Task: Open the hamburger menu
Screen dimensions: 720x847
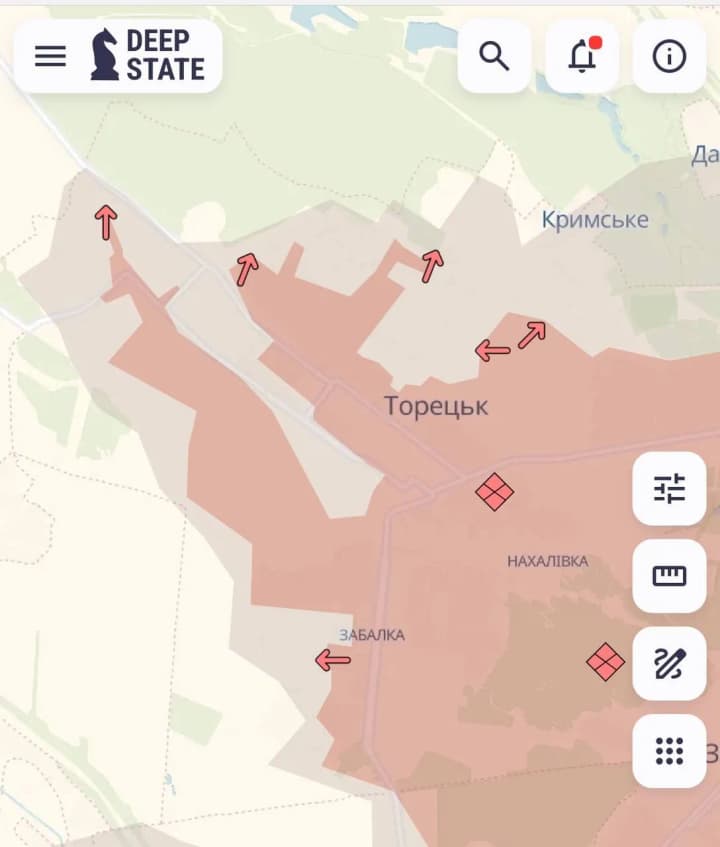Action: point(50,56)
